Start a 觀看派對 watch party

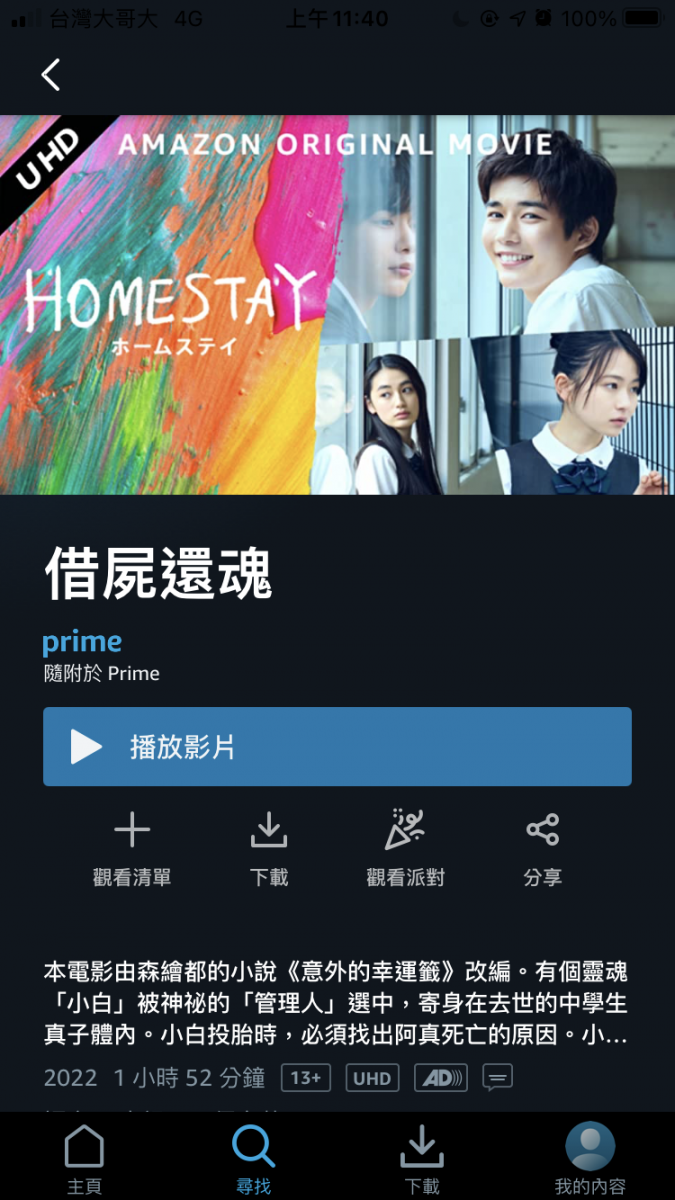[405, 848]
